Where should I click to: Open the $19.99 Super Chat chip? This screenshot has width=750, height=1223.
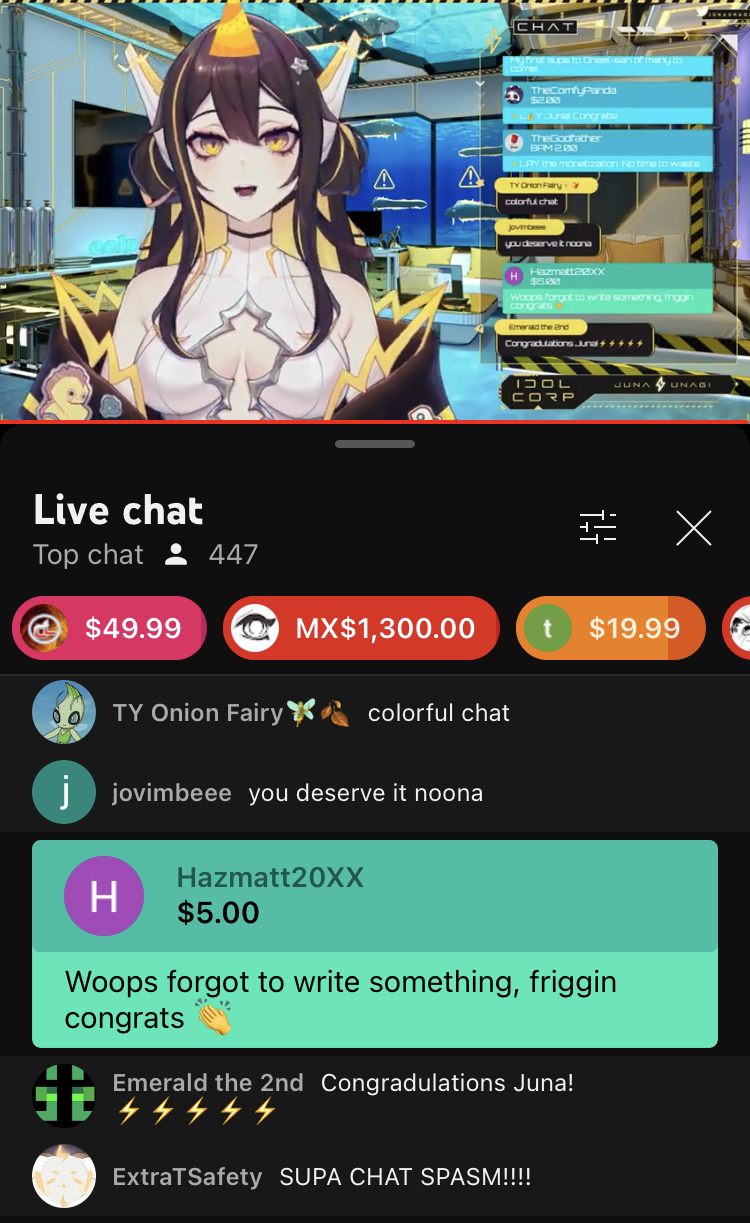610,628
